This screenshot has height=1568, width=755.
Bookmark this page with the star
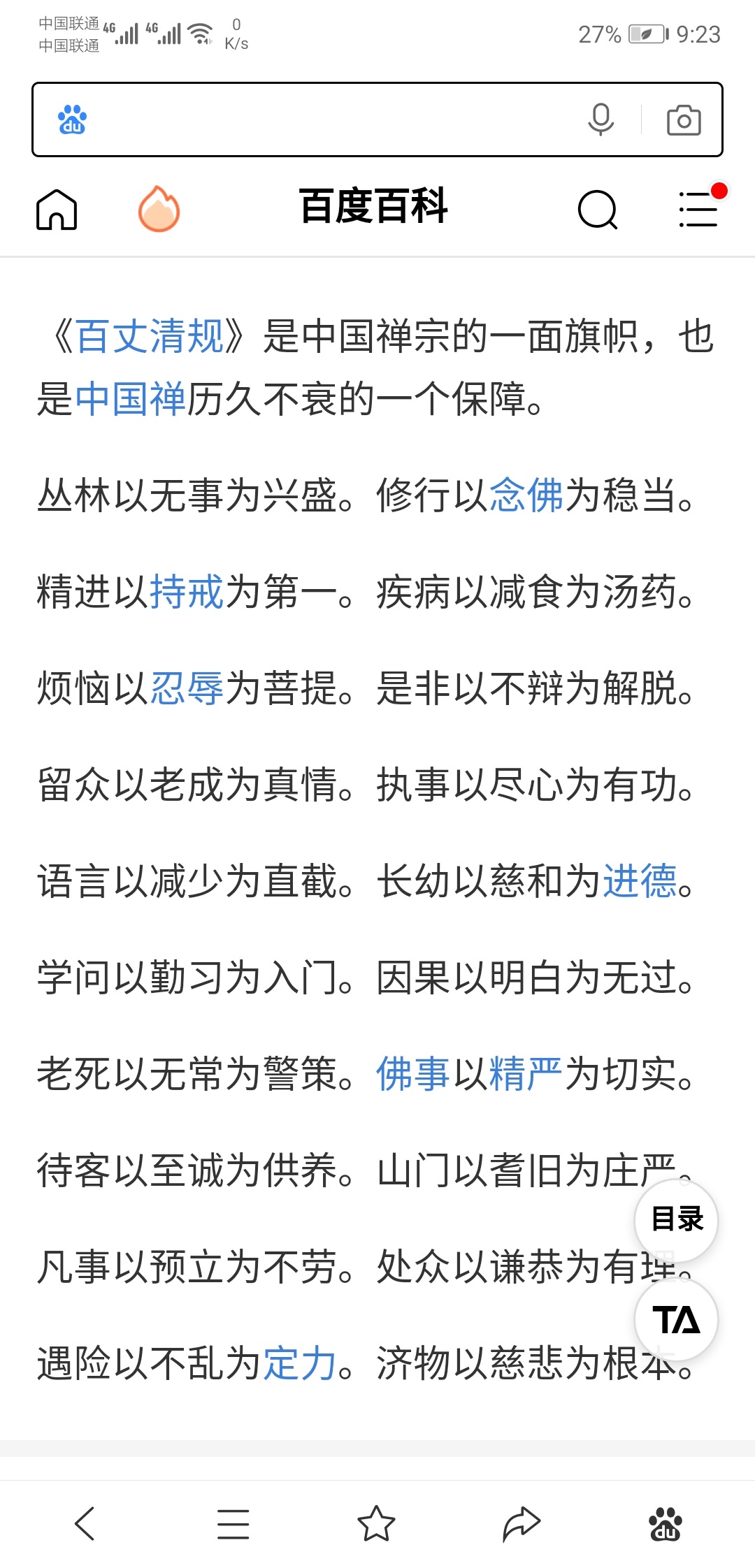coord(376,1523)
